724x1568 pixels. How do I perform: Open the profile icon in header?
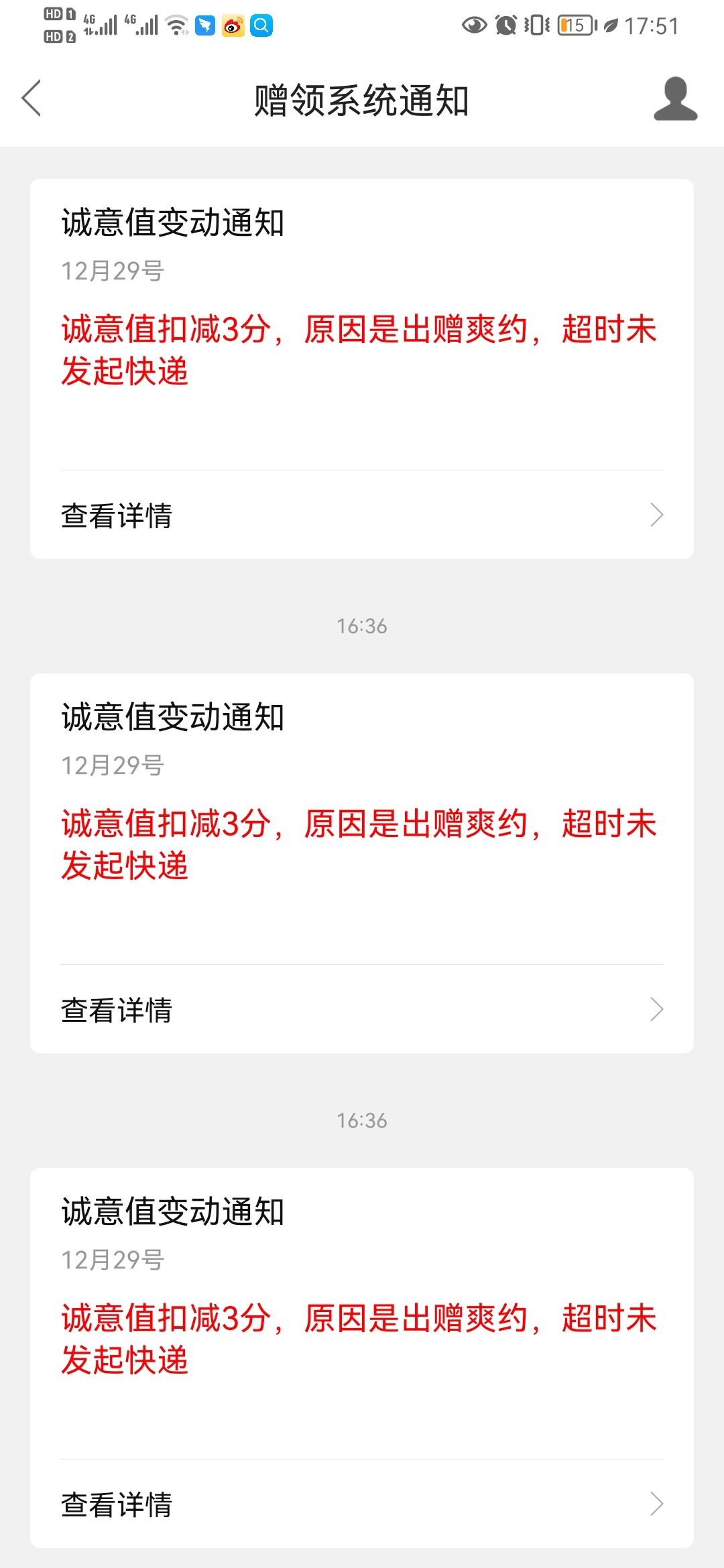(x=675, y=99)
